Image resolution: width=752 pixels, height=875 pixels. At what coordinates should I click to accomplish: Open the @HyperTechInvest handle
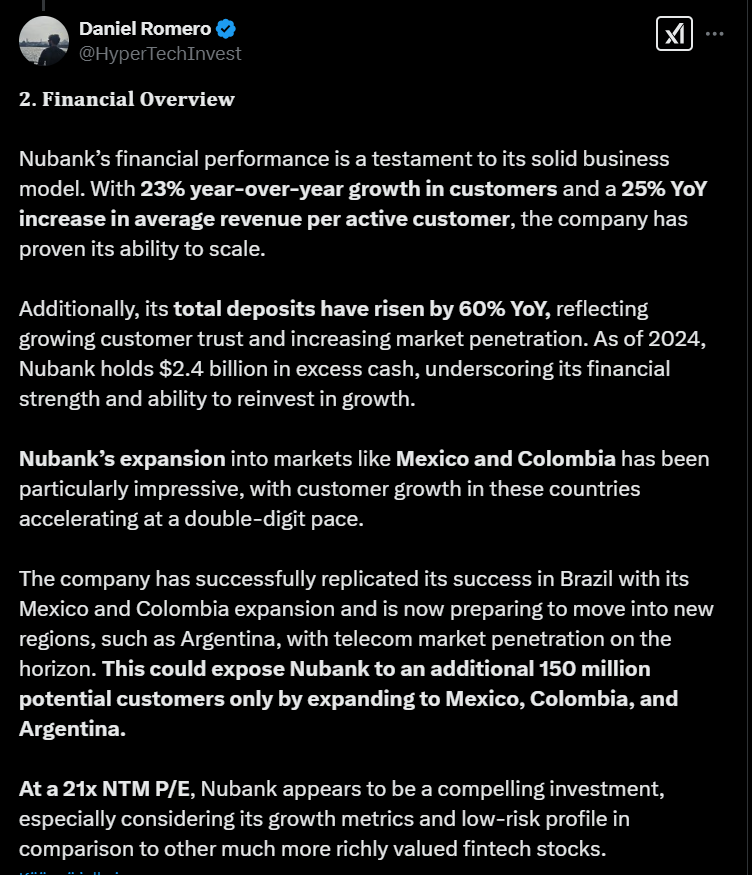[160, 54]
